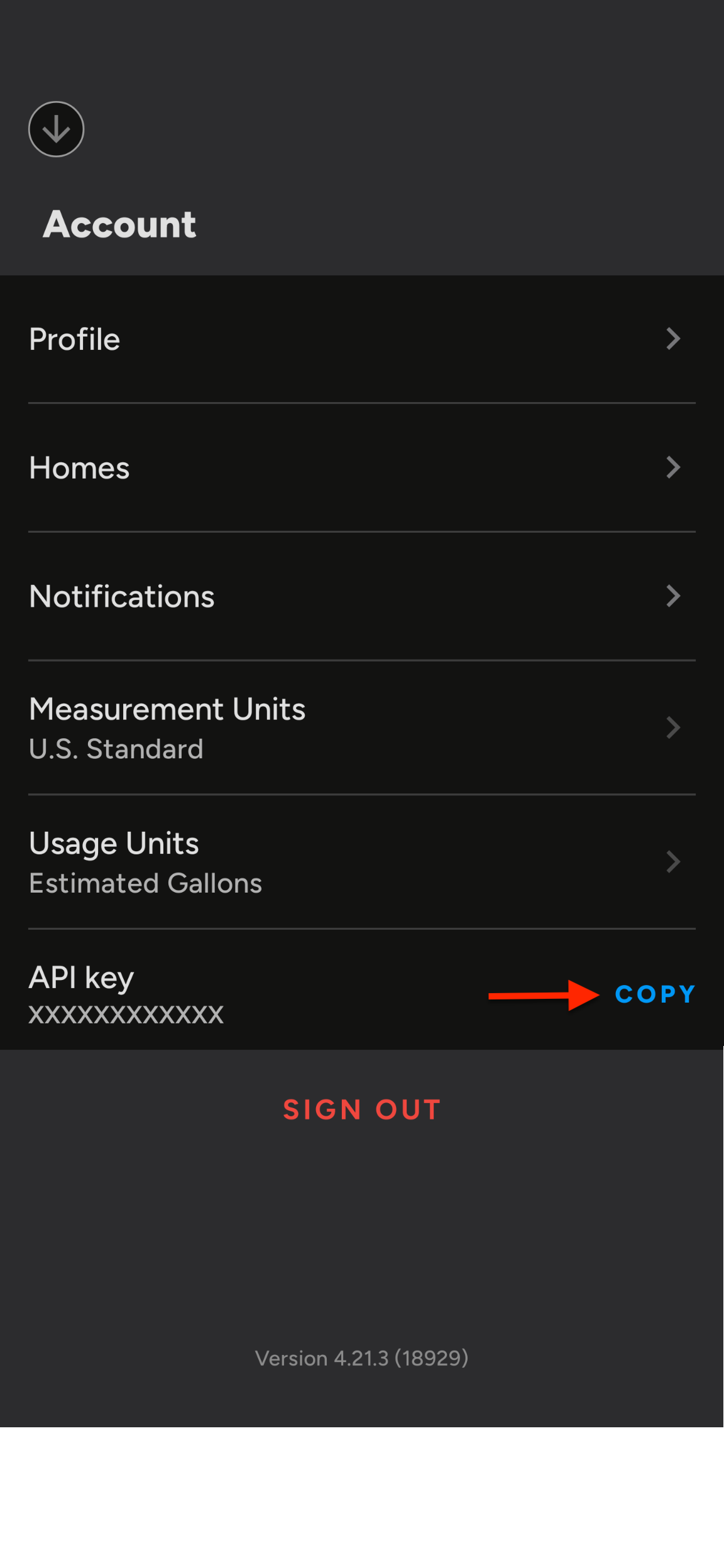Image resolution: width=724 pixels, height=1568 pixels.
Task: Click the COPY label next to API key
Action: coord(654,994)
